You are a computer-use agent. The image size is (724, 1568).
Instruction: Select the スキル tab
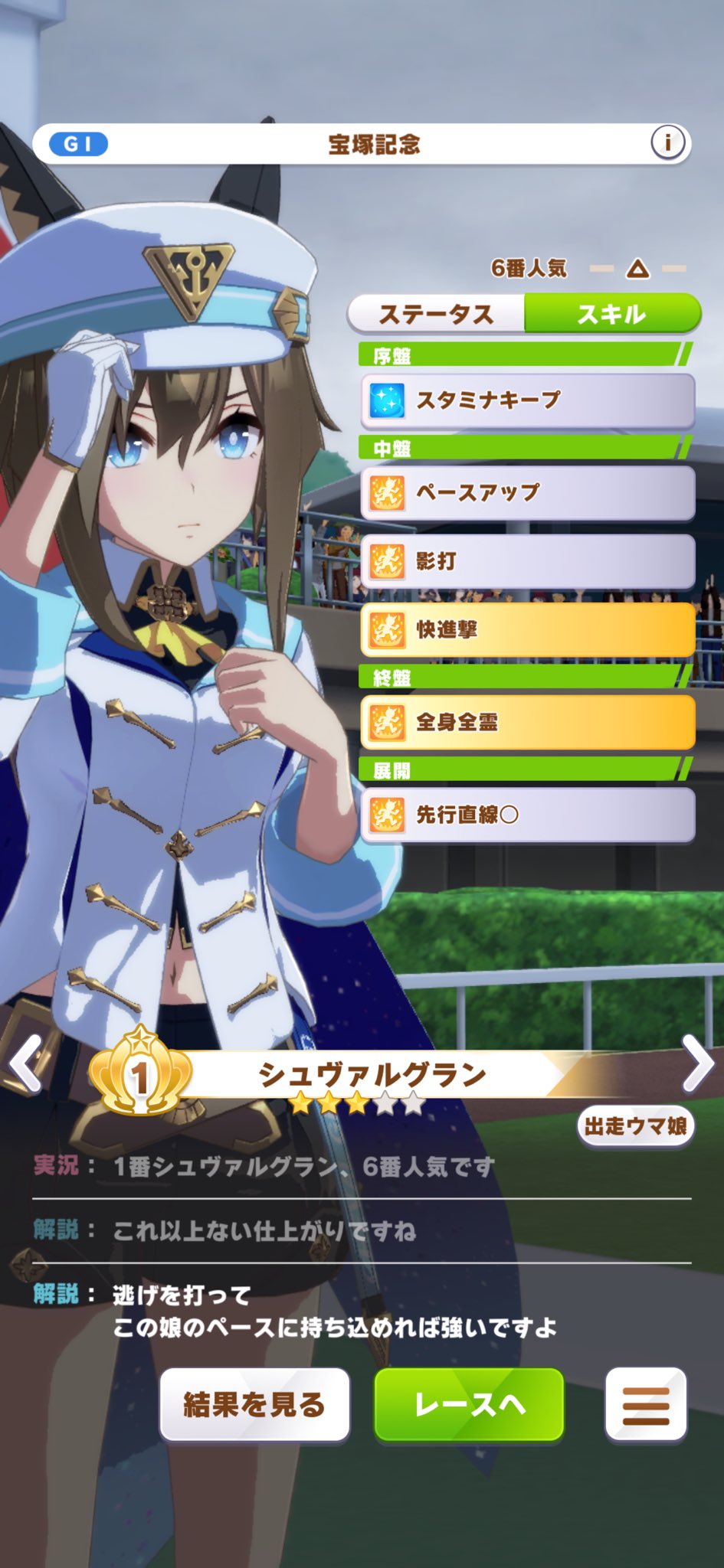611,314
